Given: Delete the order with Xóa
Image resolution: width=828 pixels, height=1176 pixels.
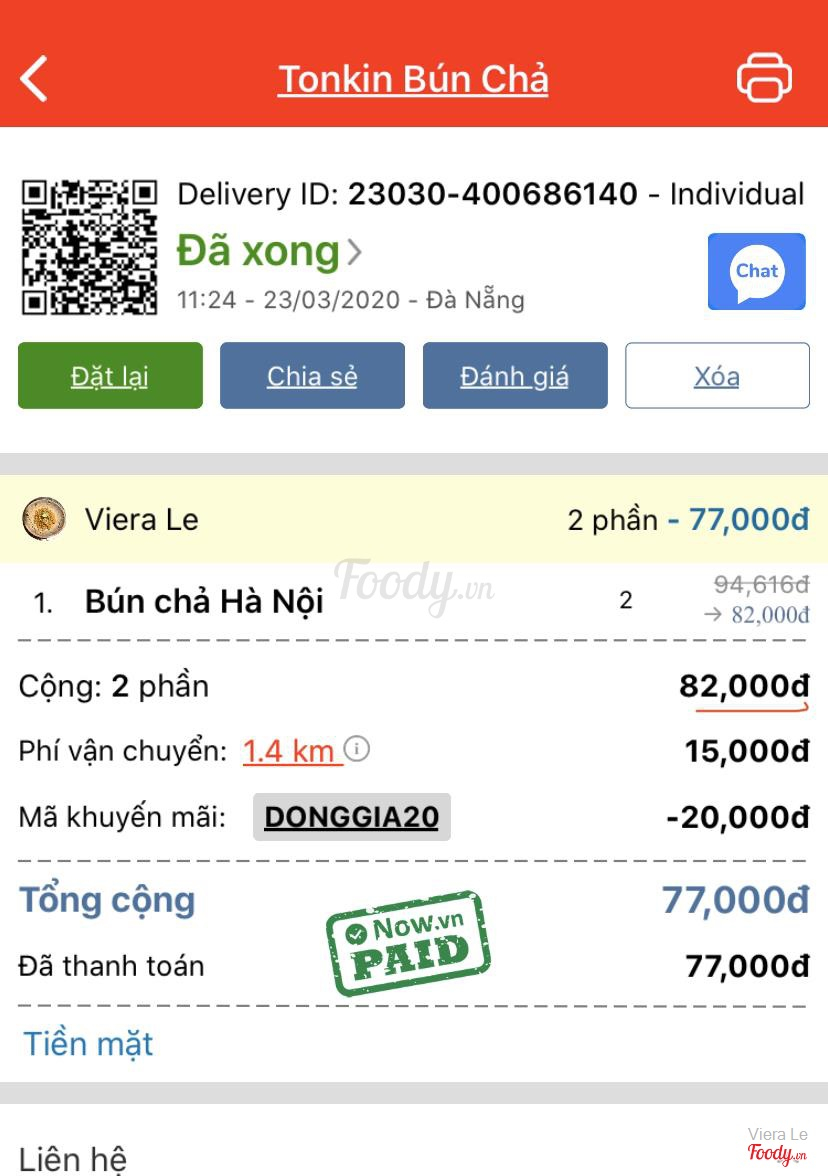Looking at the screenshot, I should [717, 376].
